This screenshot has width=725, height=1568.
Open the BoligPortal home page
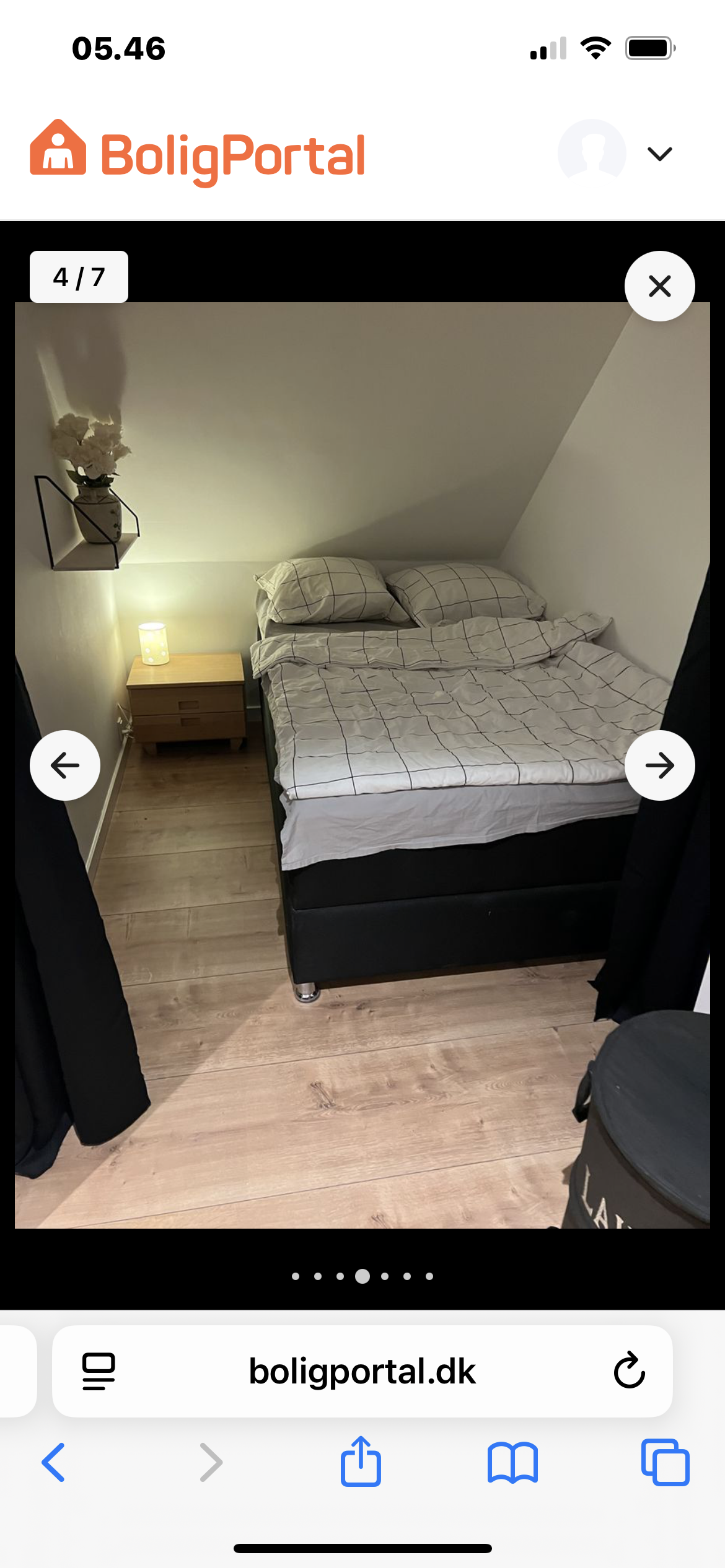pos(198,154)
